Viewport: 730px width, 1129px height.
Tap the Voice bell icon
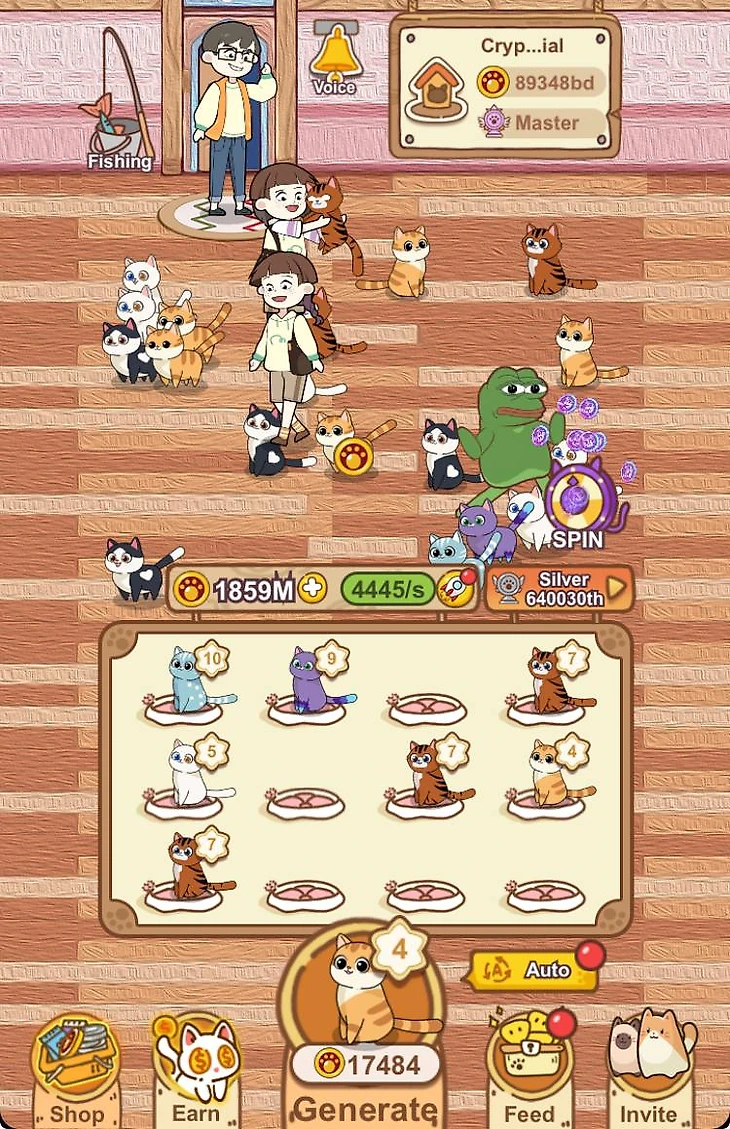(335, 58)
